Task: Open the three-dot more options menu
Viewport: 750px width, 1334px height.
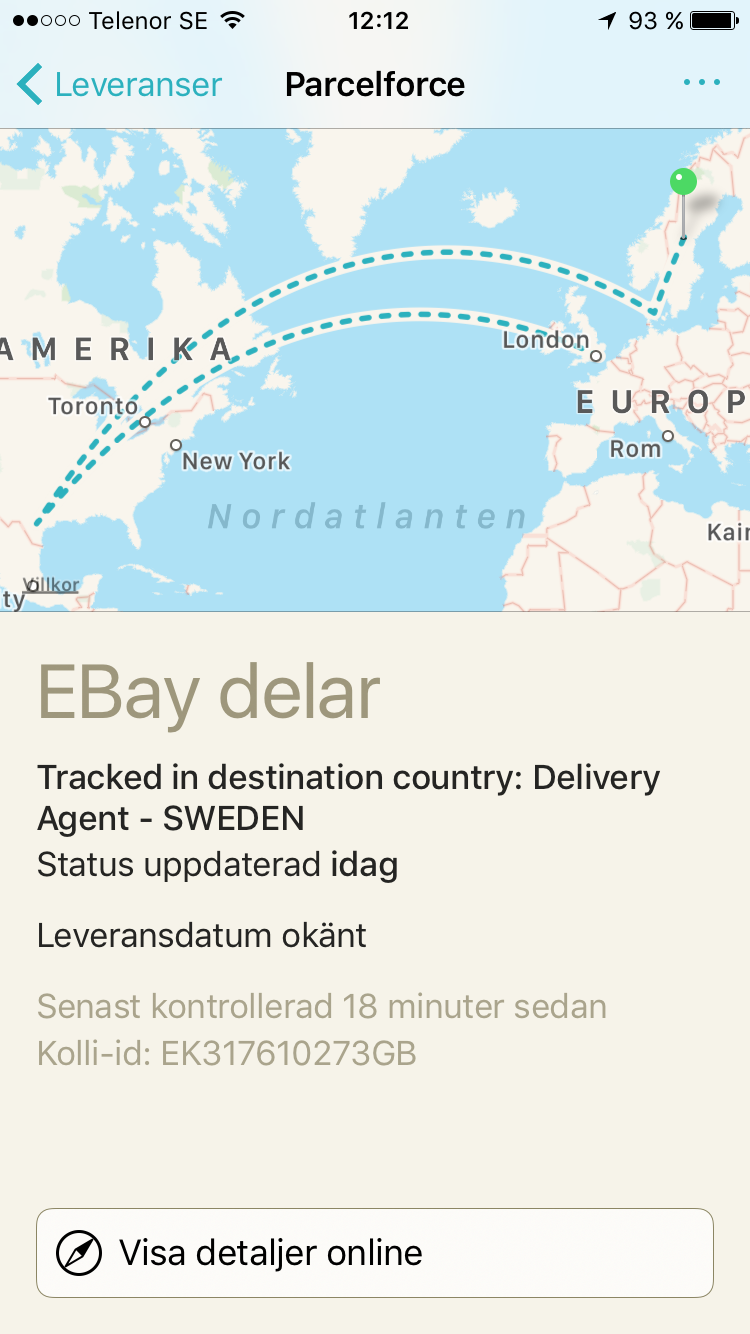Action: click(x=702, y=83)
